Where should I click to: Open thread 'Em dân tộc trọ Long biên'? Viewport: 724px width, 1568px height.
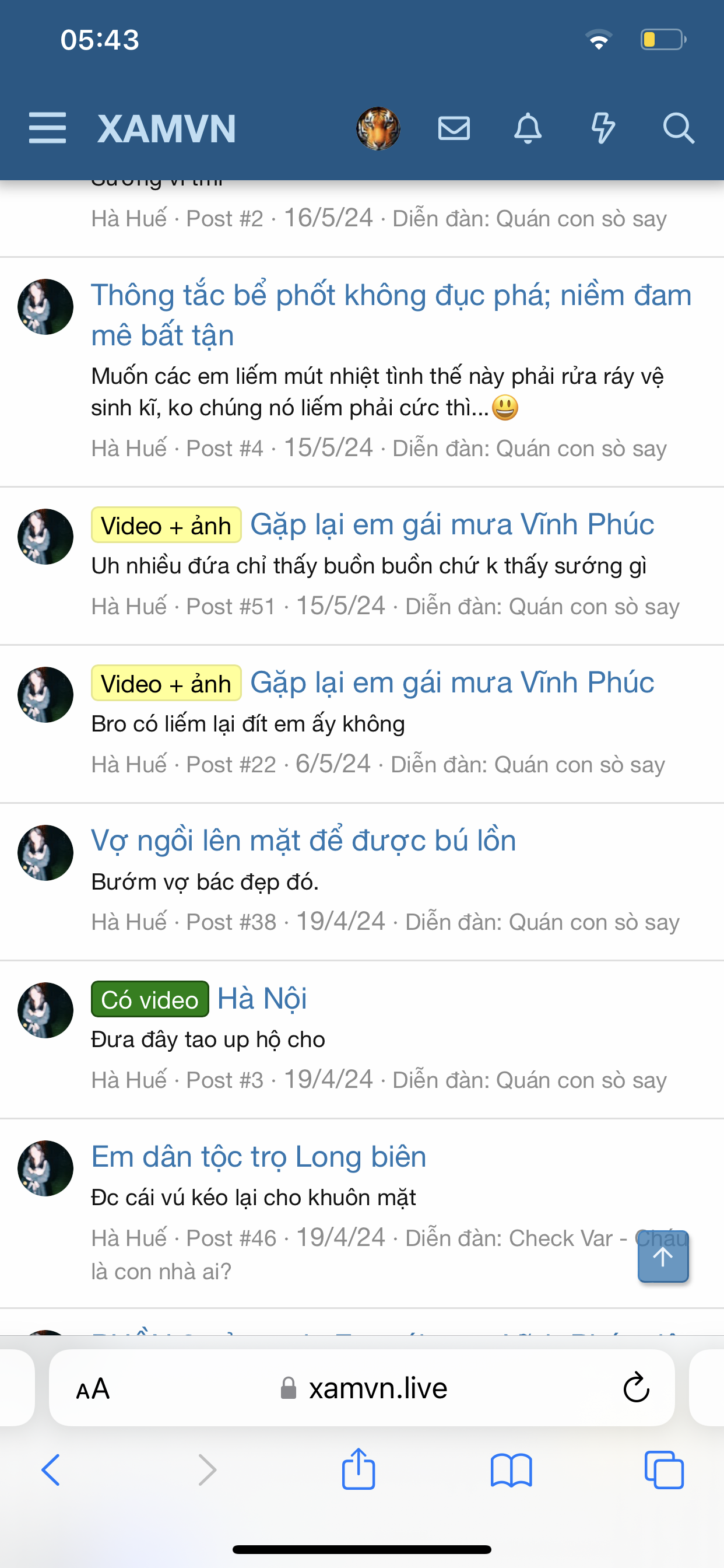point(259,1157)
